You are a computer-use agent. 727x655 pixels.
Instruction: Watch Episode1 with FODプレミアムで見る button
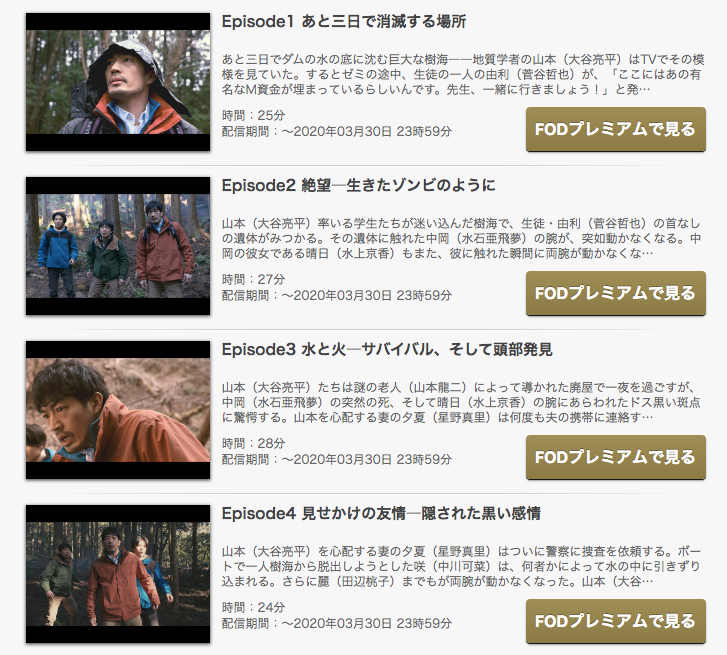pyautogui.click(x=615, y=130)
